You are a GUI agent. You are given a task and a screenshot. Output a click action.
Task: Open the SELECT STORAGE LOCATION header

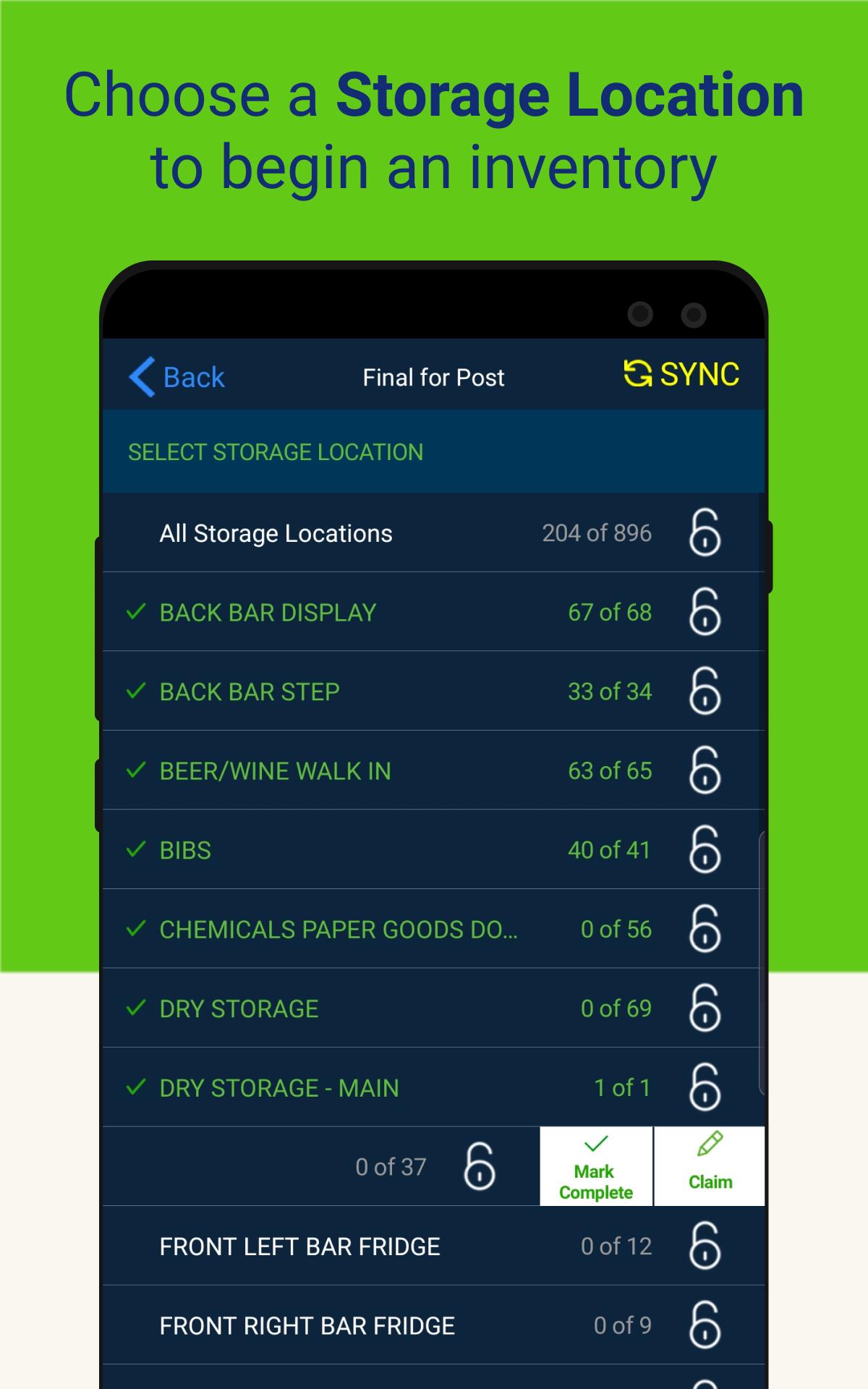276,451
